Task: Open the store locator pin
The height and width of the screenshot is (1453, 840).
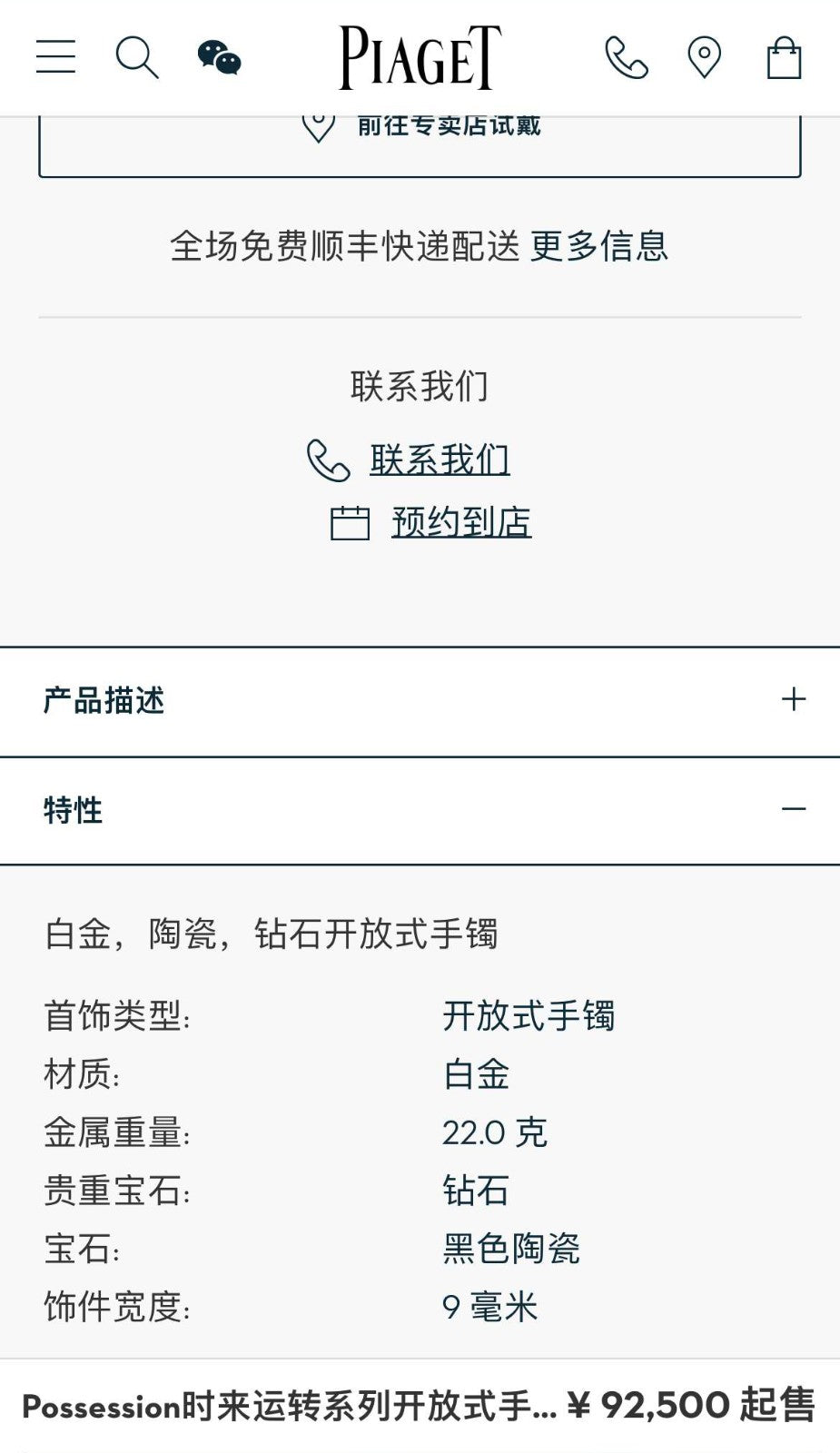Action: pyautogui.click(x=704, y=57)
